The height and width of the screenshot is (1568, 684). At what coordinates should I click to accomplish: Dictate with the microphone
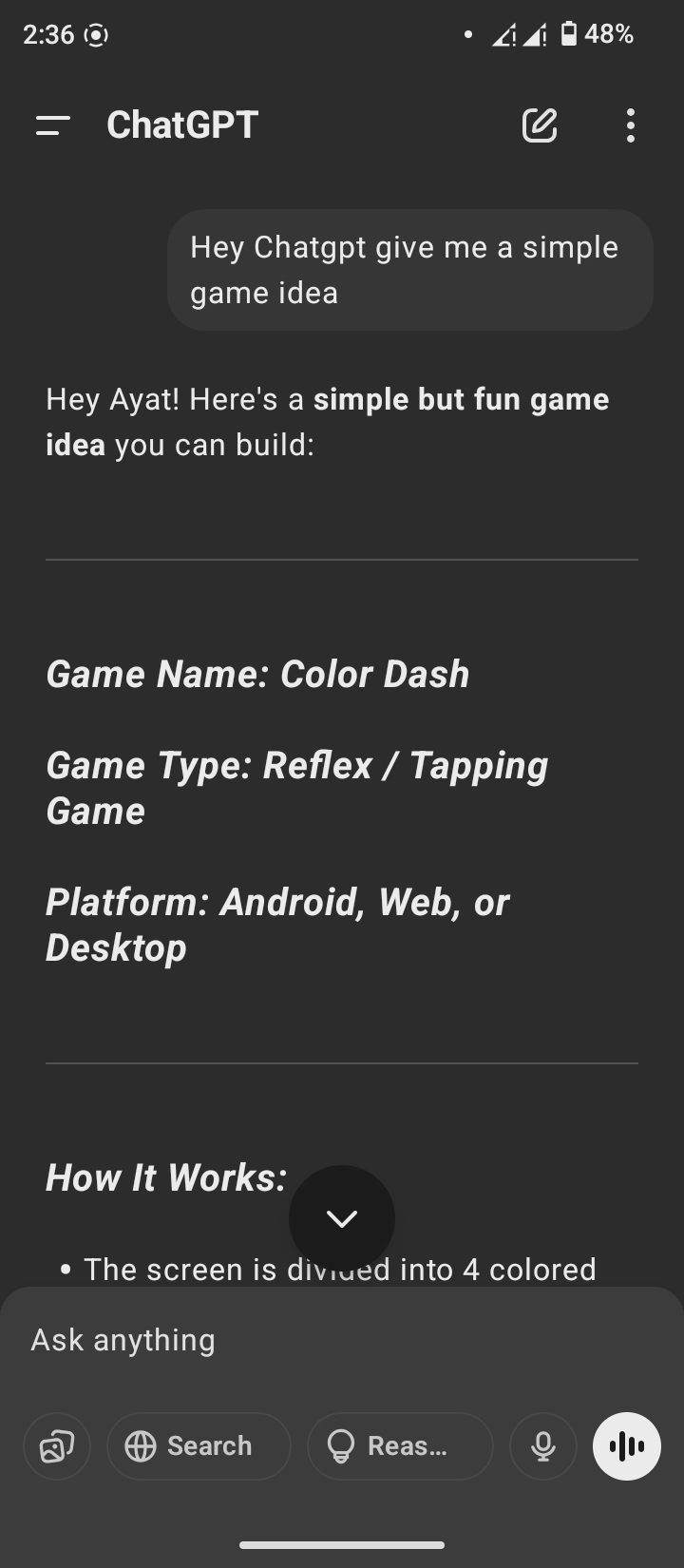pyautogui.click(x=543, y=1446)
